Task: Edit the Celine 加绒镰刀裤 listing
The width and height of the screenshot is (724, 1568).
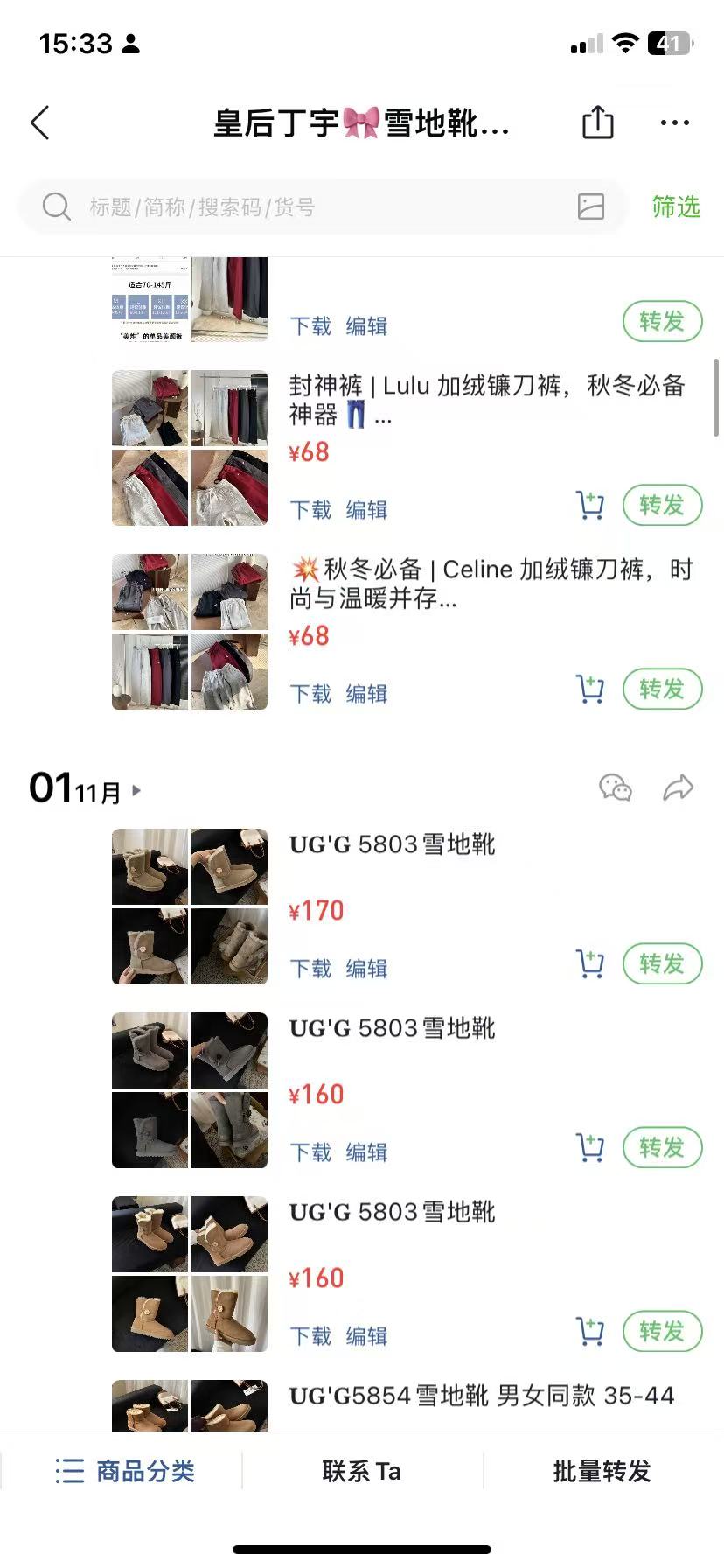Action: point(366,694)
